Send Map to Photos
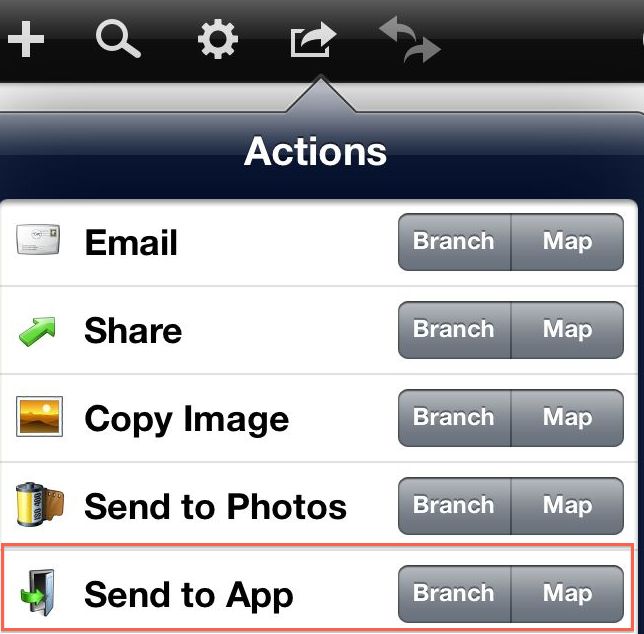The image size is (644, 634). point(567,506)
